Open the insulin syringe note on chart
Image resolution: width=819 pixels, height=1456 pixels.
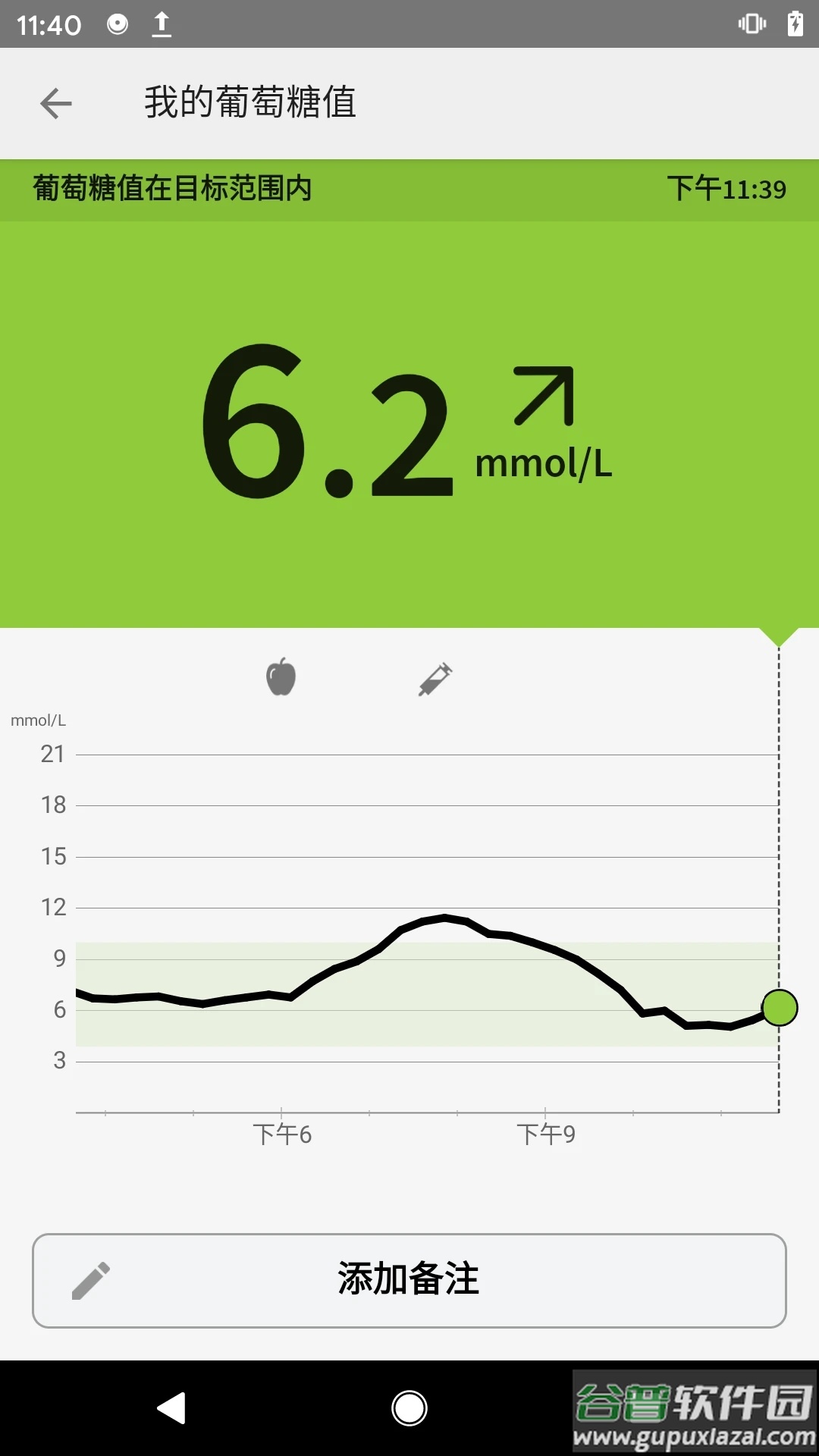tap(435, 679)
